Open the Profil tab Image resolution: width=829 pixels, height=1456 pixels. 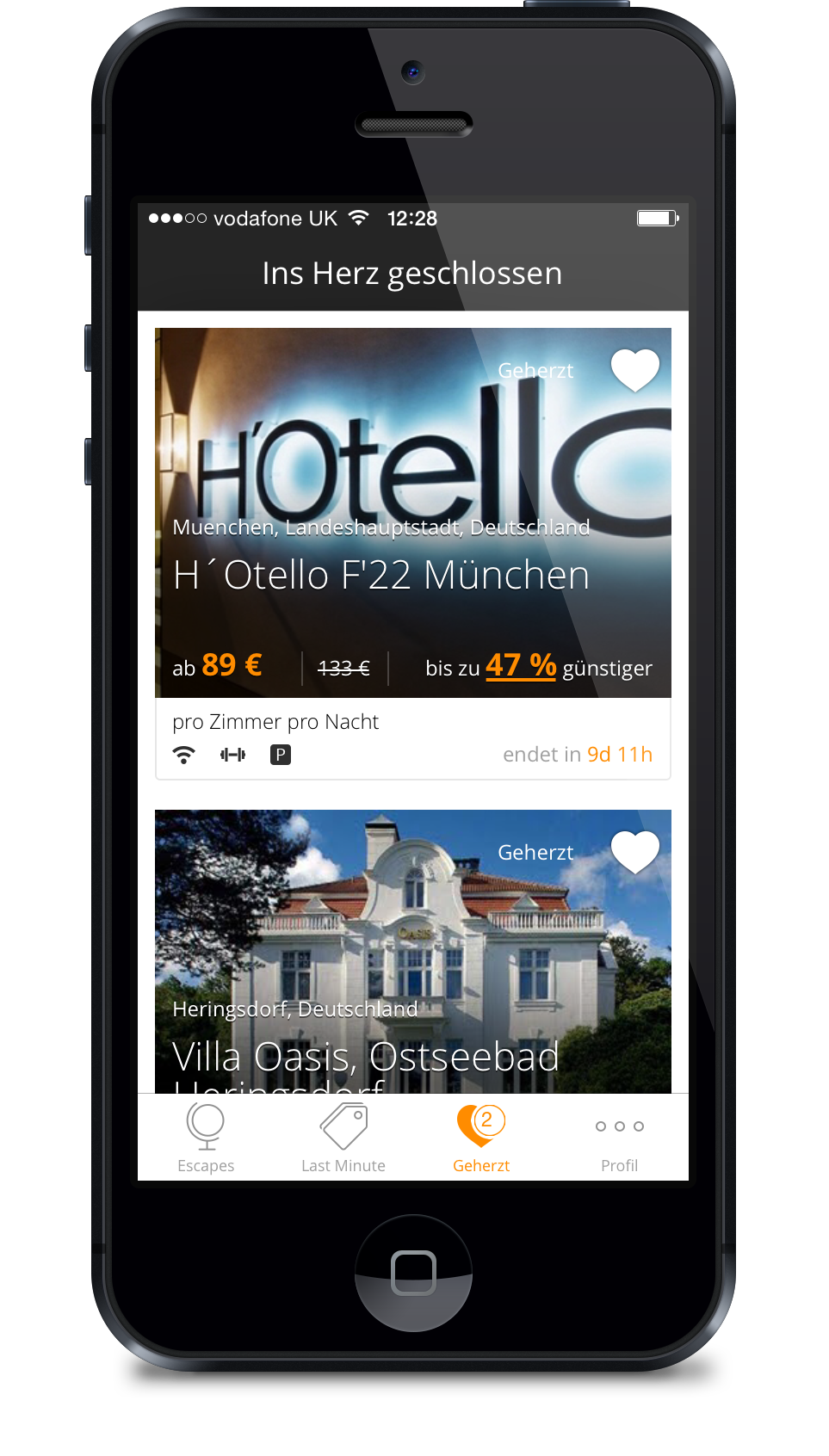coord(619,1138)
